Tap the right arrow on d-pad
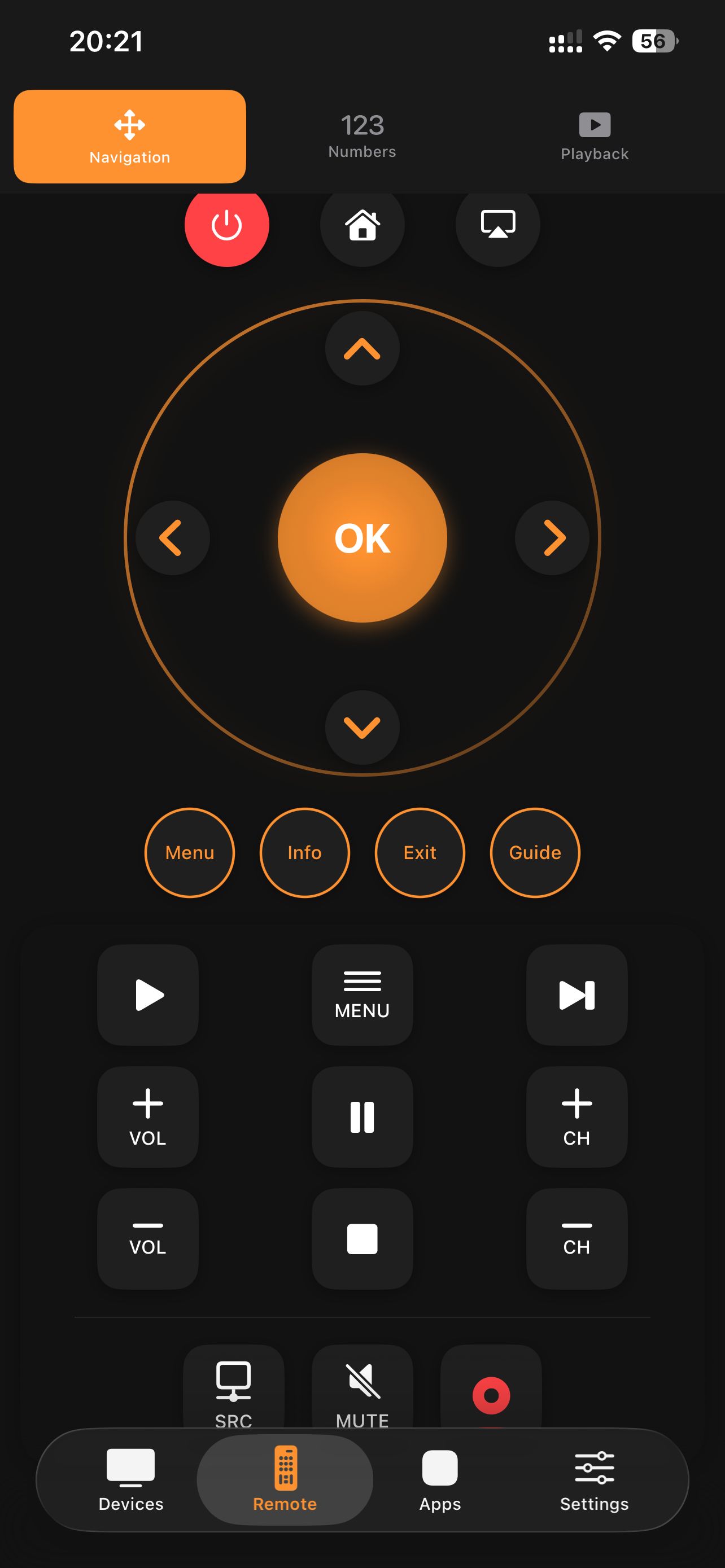The height and width of the screenshot is (1568, 725). [x=552, y=538]
